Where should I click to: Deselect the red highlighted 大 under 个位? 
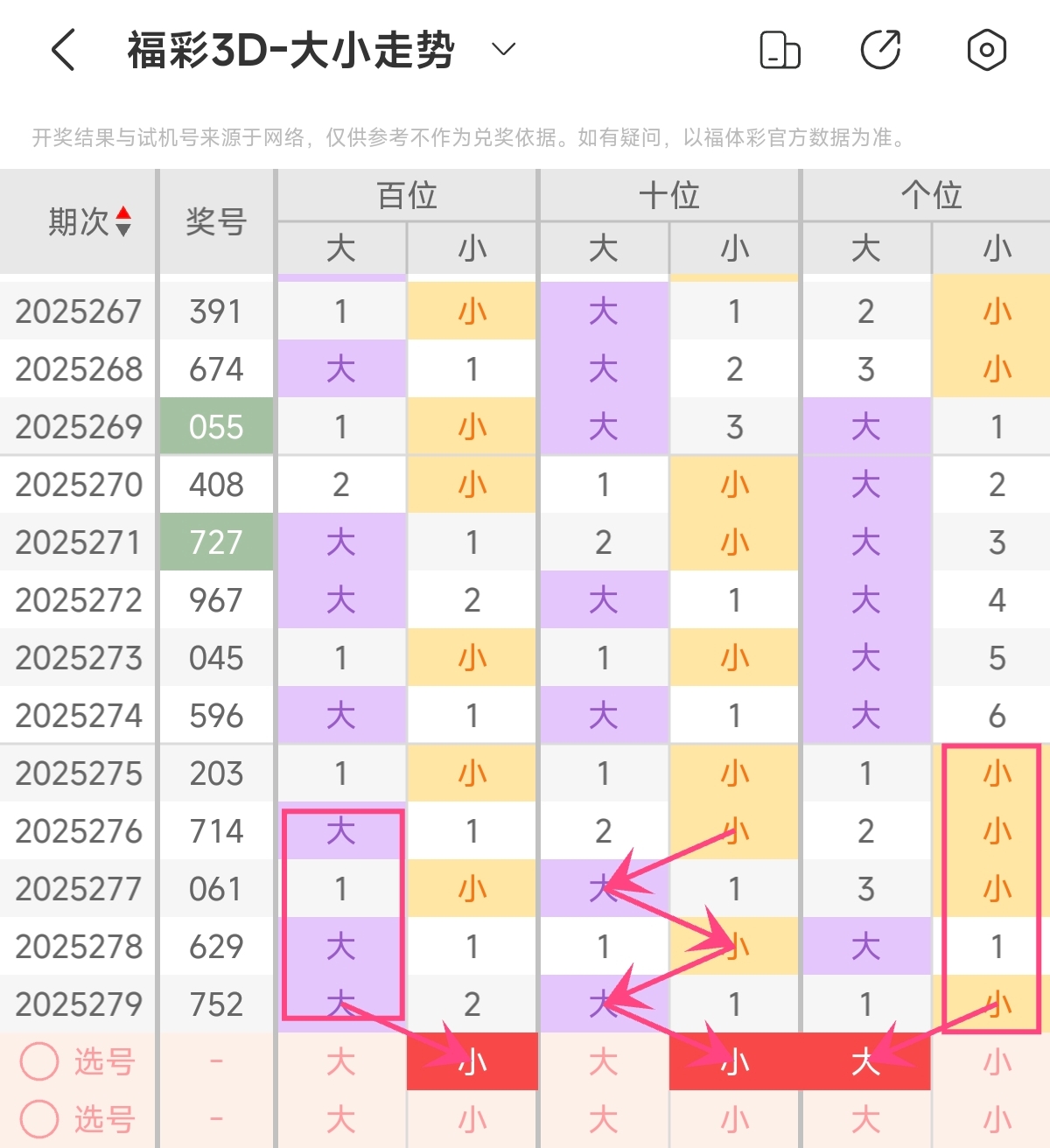point(866,1061)
